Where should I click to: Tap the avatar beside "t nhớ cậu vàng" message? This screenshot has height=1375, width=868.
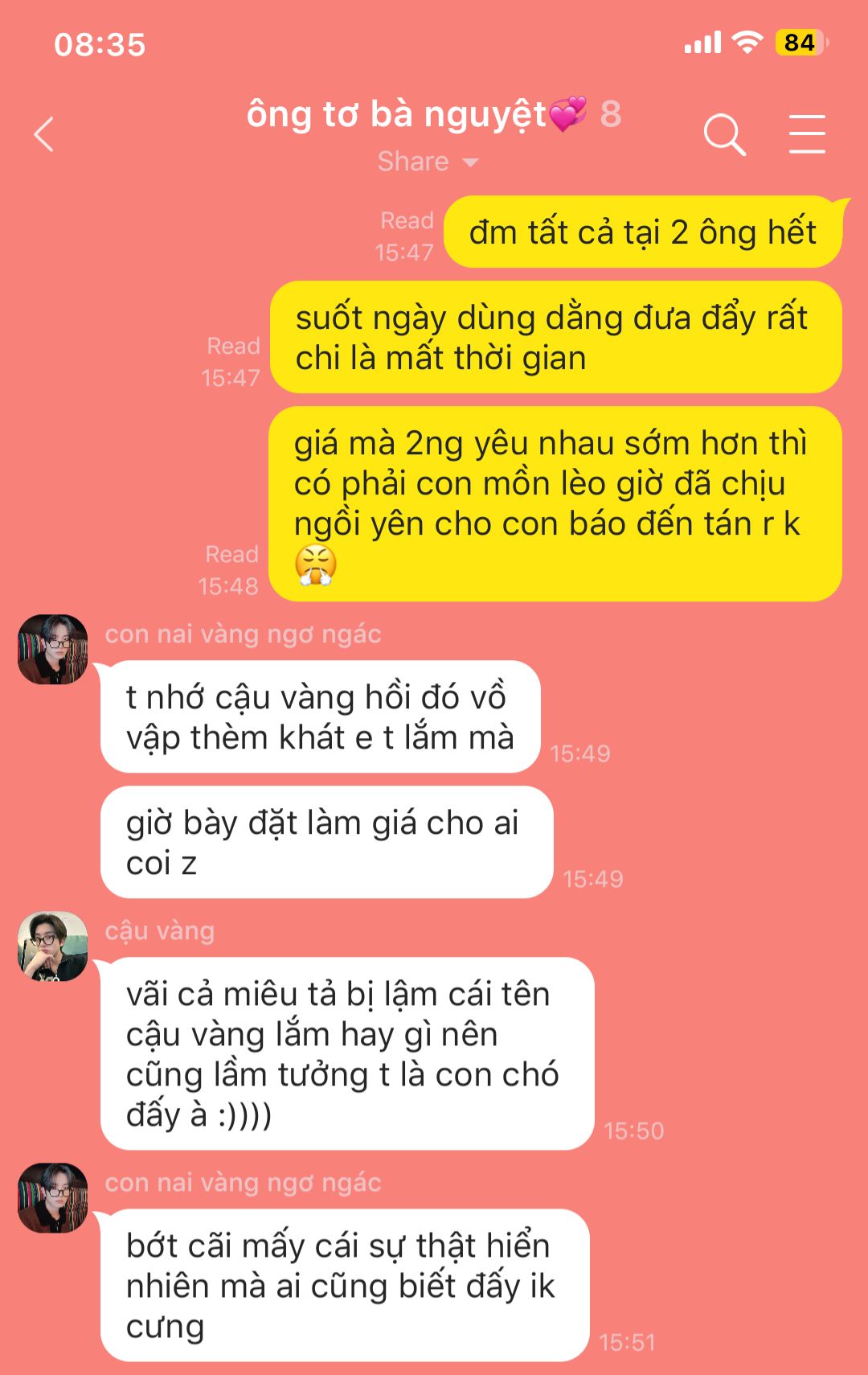(x=53, y=650)
